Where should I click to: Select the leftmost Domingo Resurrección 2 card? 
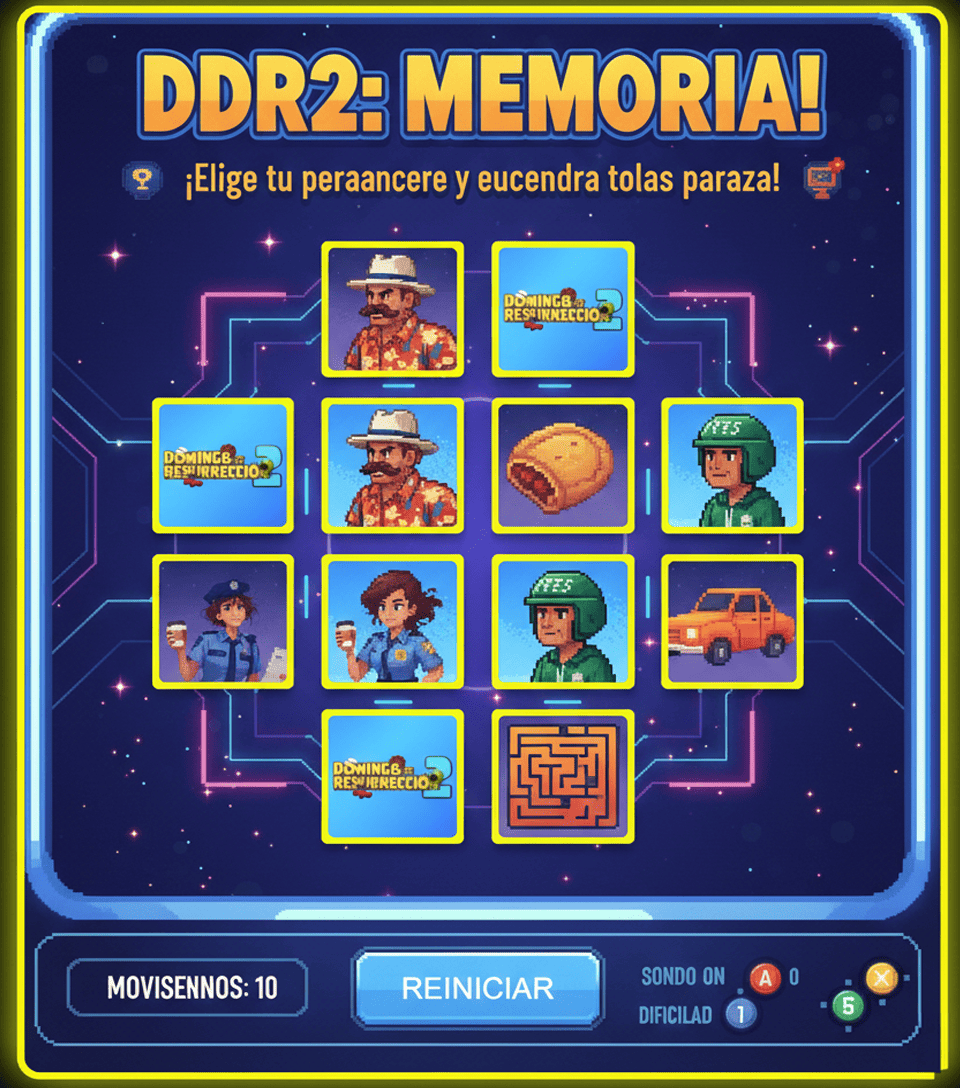(222, 466)
